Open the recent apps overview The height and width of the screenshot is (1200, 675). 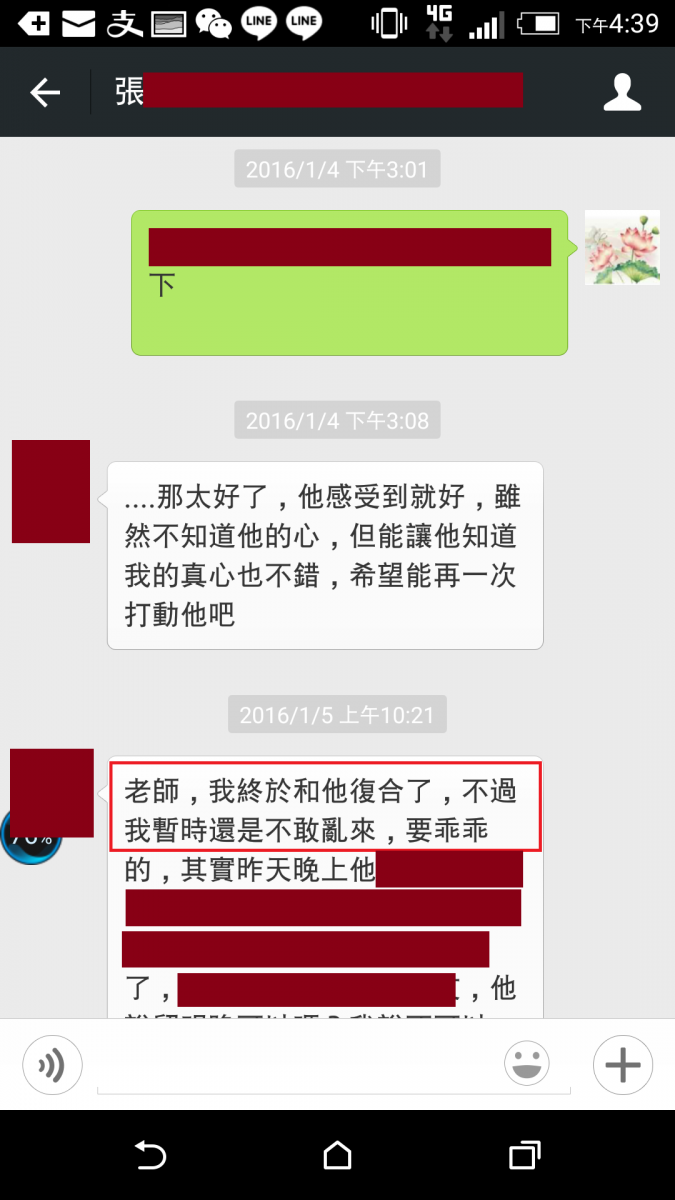point(524,1155)
